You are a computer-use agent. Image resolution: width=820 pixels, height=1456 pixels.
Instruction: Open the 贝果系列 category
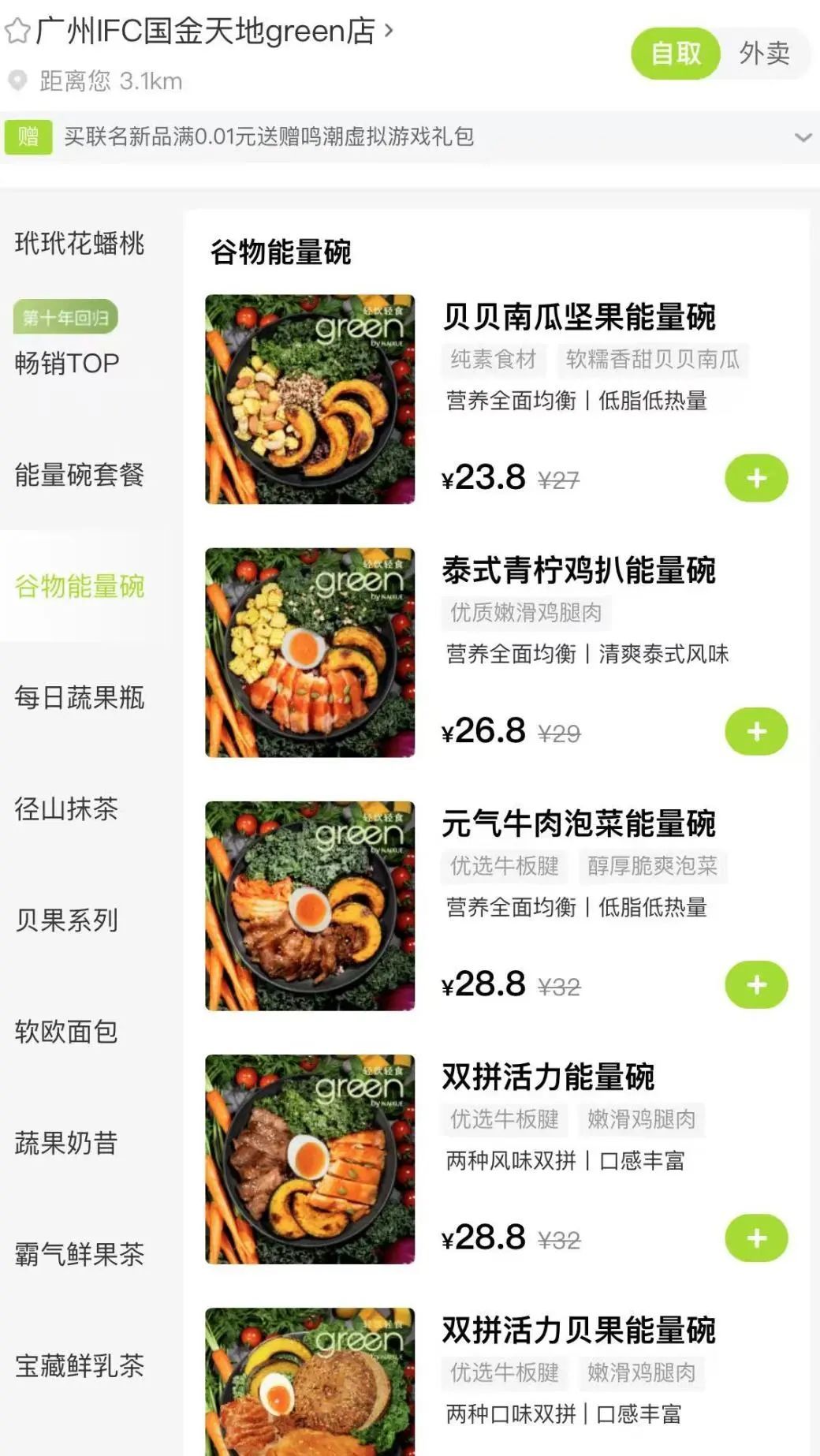pyautogui.click(x=67, y=920)
